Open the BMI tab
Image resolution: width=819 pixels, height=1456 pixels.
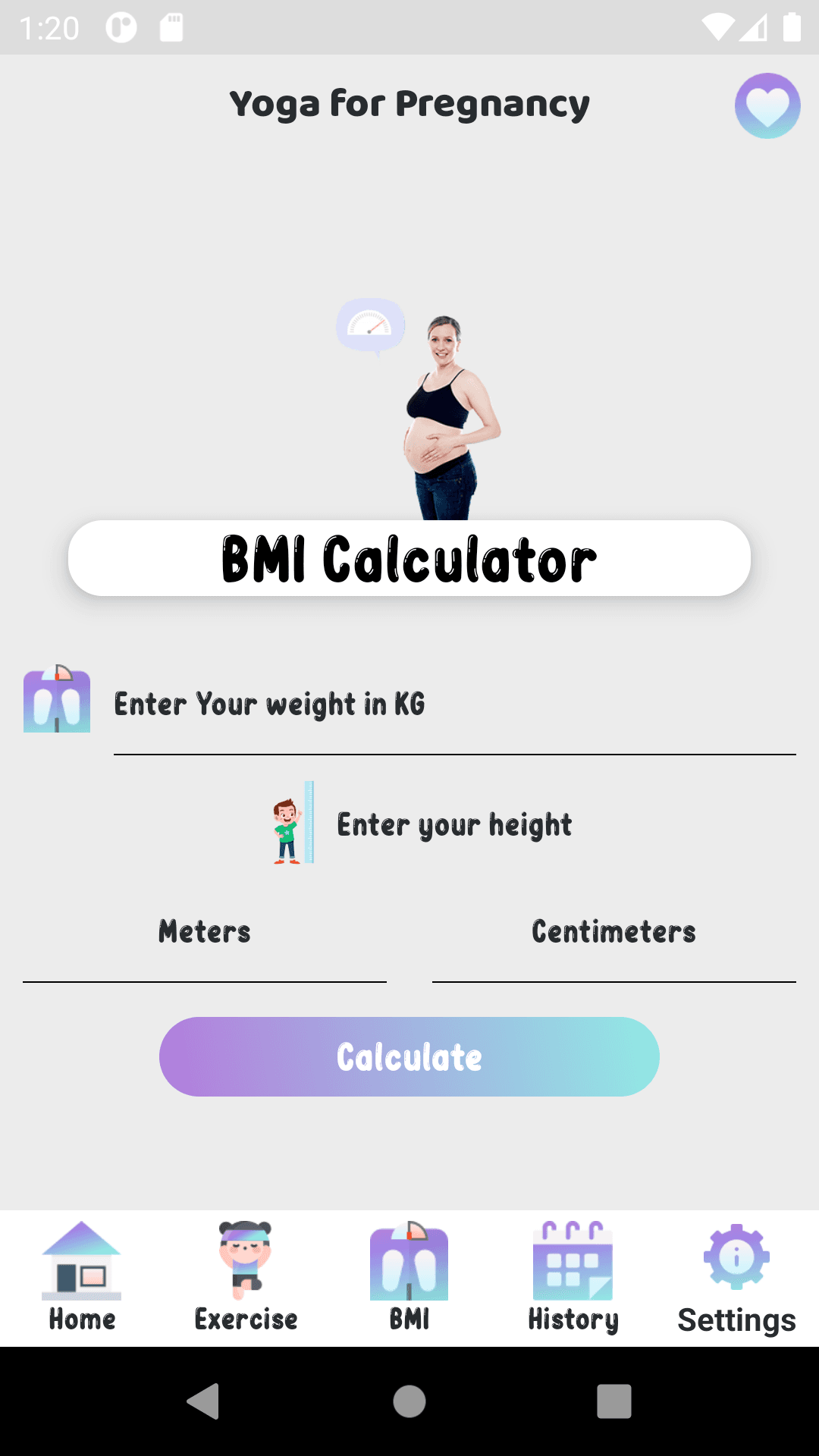409,1278
